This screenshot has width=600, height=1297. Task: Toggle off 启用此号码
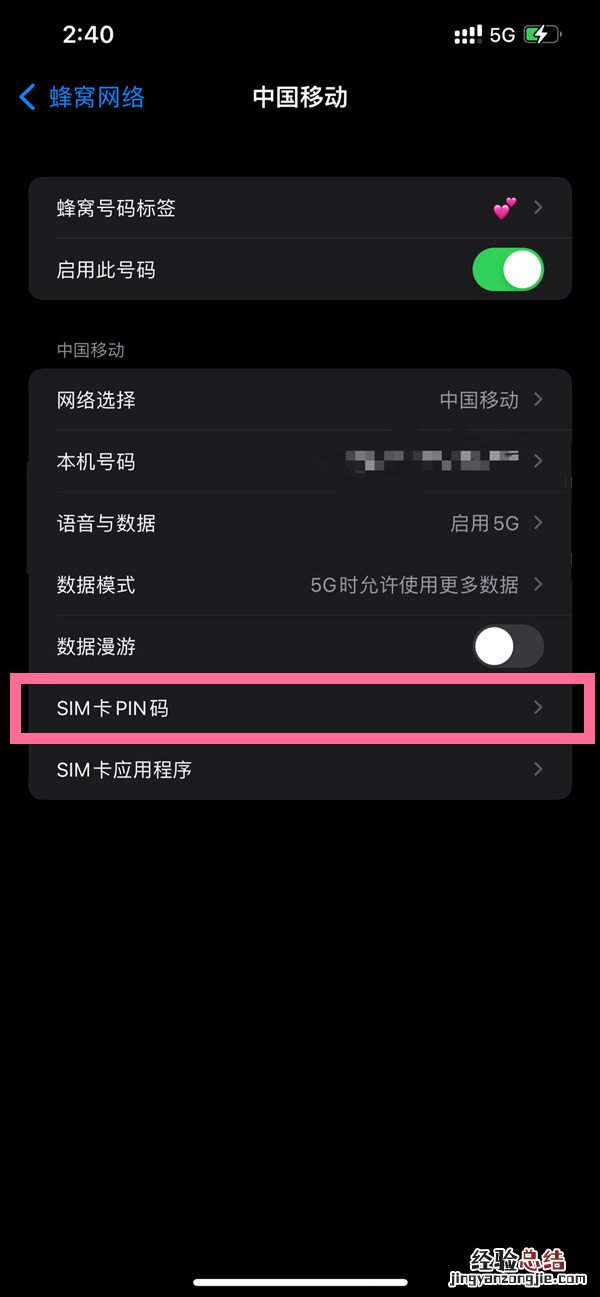pos(507,270)
